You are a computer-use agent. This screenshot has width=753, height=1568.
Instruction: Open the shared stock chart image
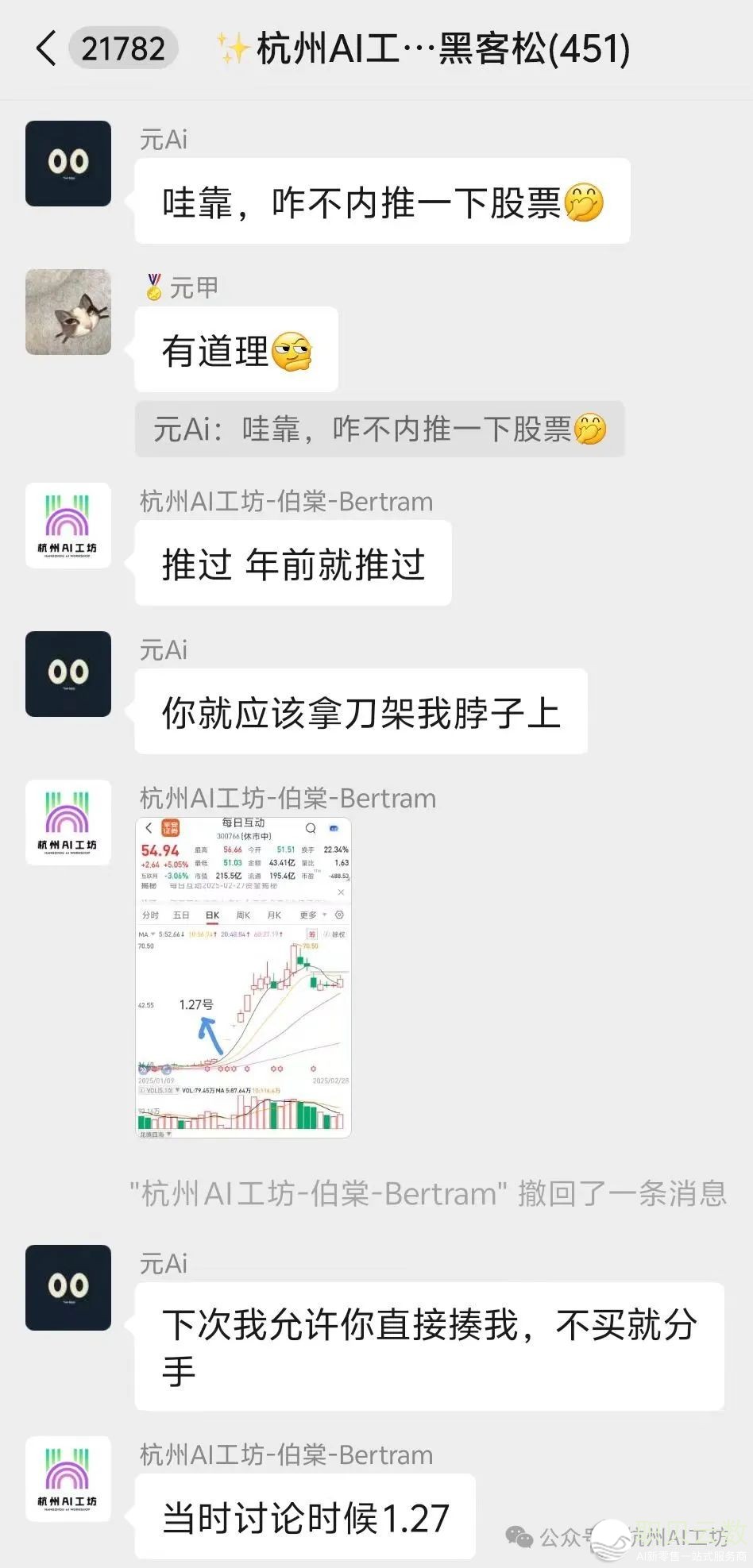[243, 977]
